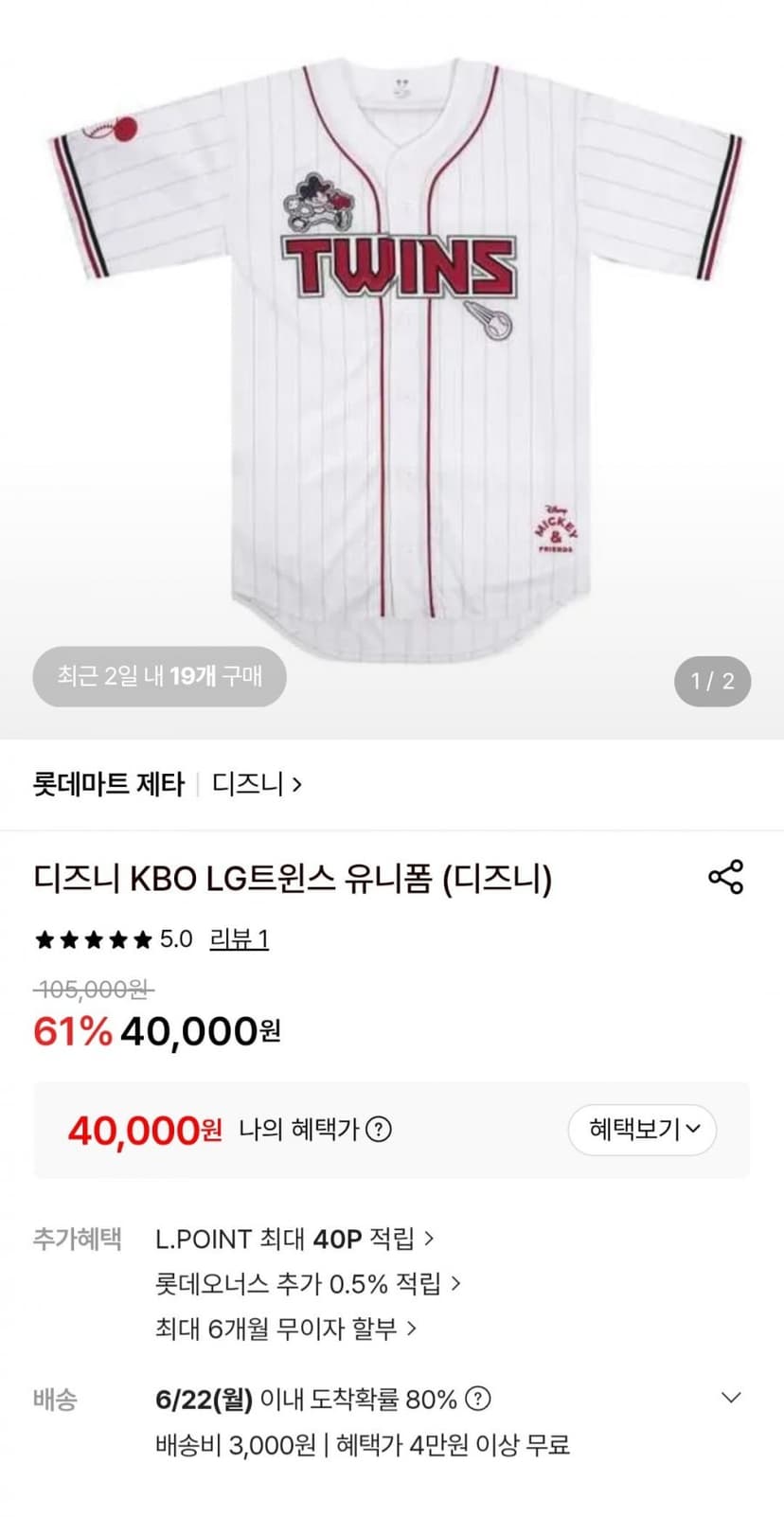Expand the 배송 section chevron

tap(731, 1398)
